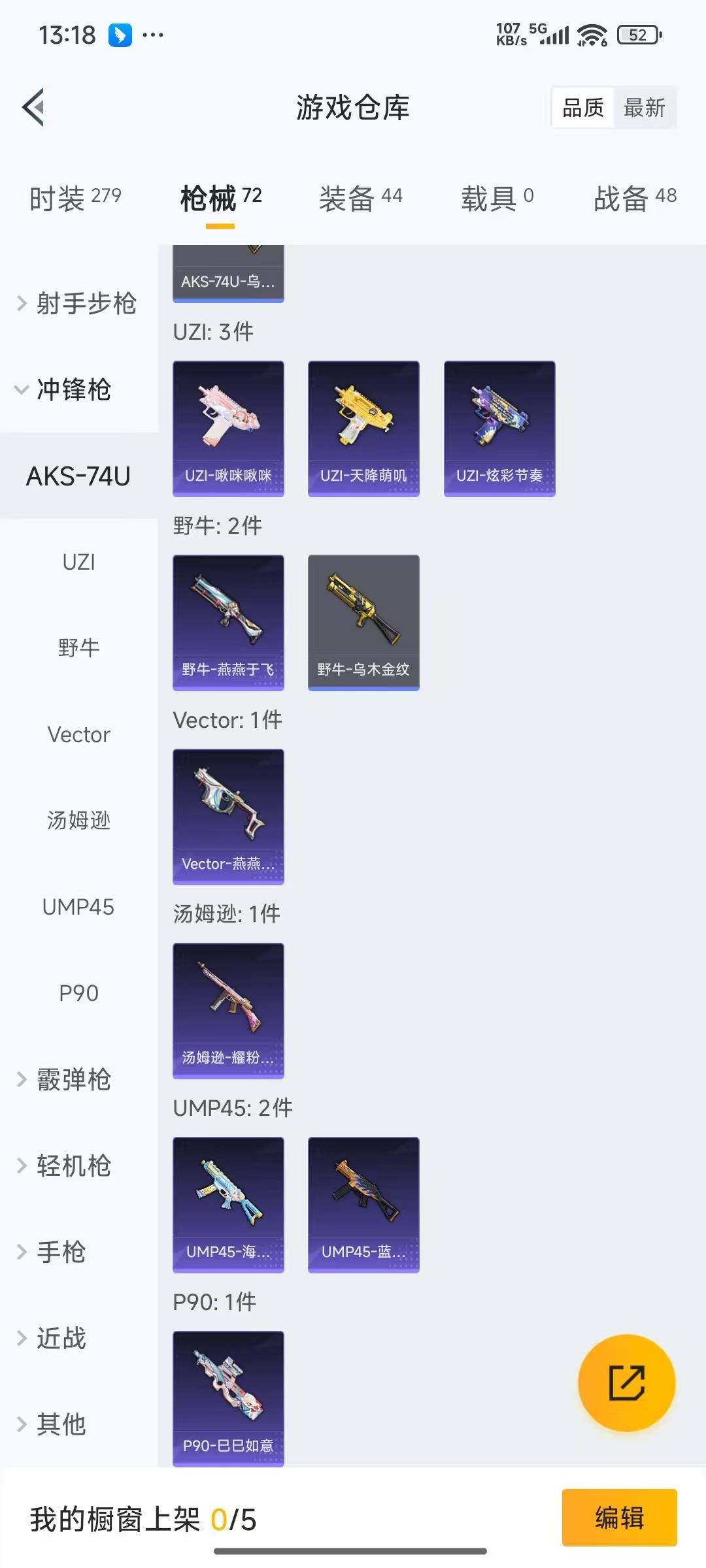View the P90-巳巳如意 skin
The height and width of the screenshot is (1568, 706).
pos(228,1398)
